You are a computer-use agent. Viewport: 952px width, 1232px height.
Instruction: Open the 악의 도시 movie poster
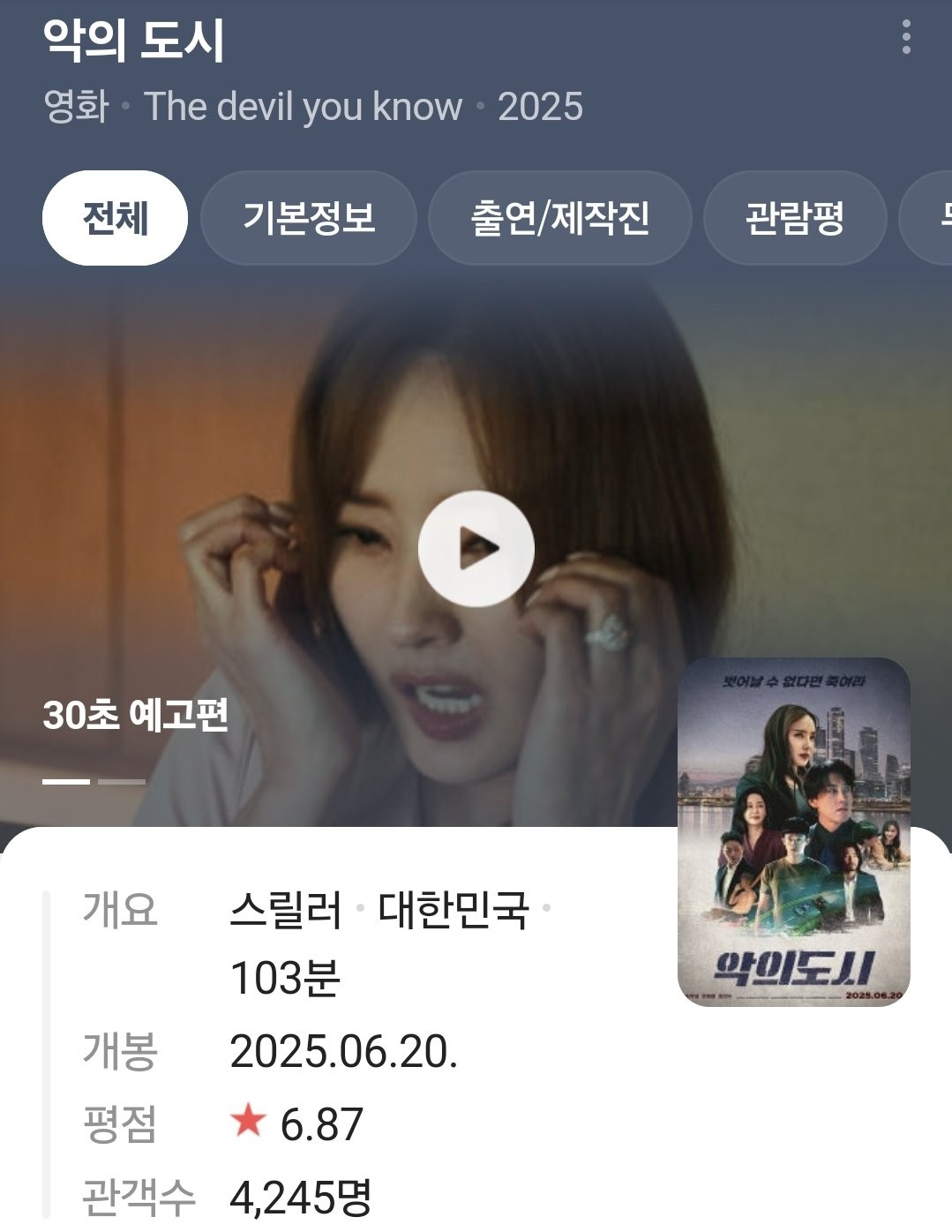[x=793, y=831]
